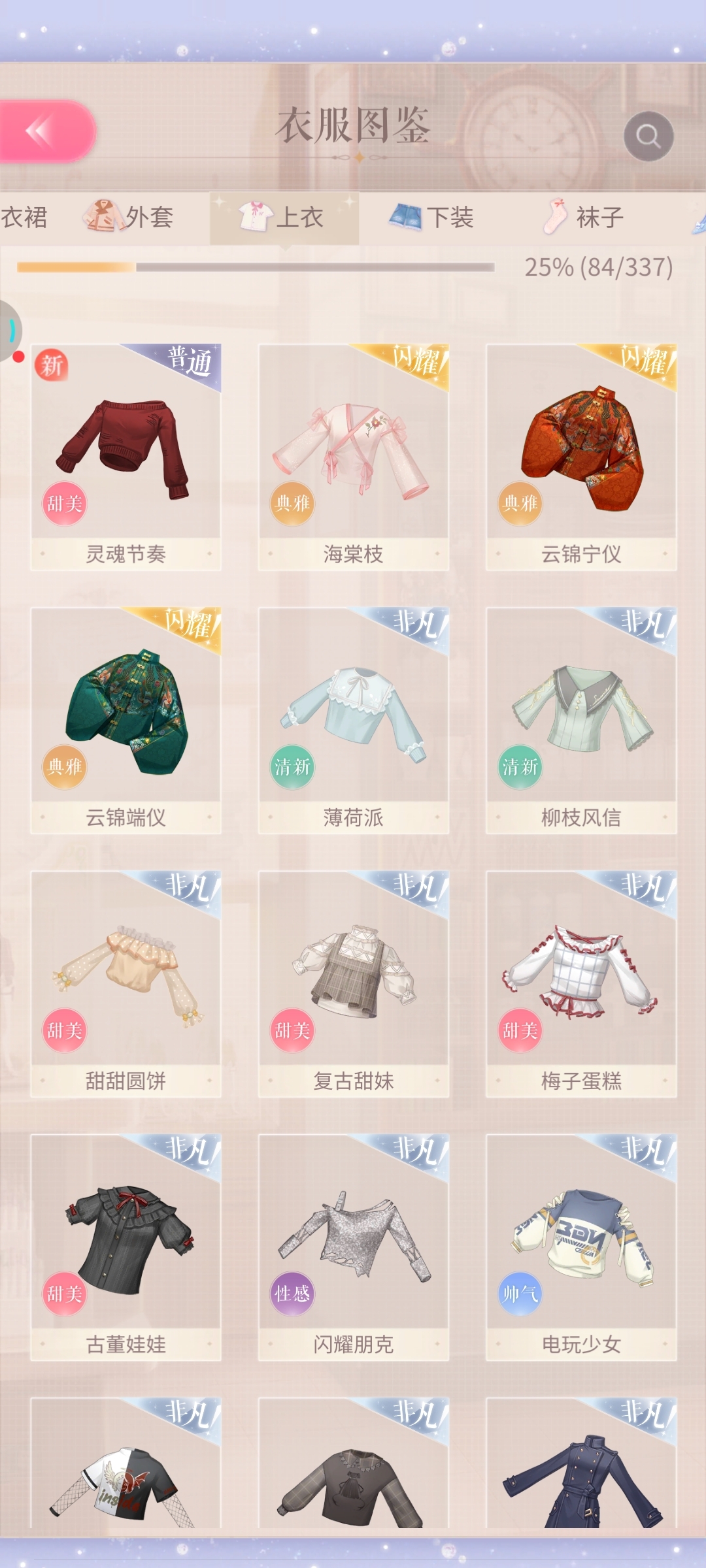Viewport: 706px width, 1568px height.
Task: Select the 云锦端仪 green top
Action: [126, 720]
